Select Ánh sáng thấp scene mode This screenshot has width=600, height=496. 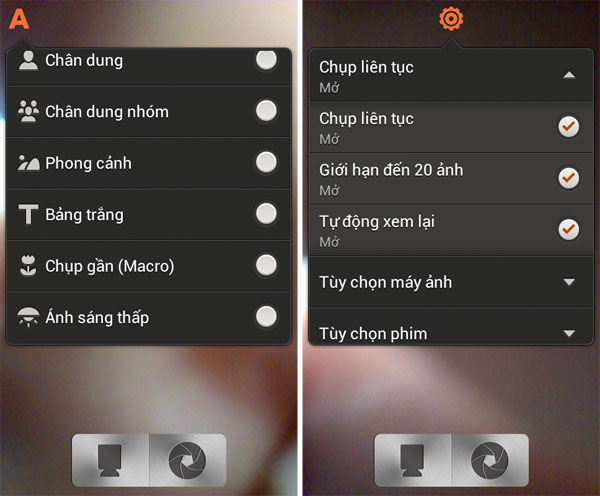click(266, 317)
